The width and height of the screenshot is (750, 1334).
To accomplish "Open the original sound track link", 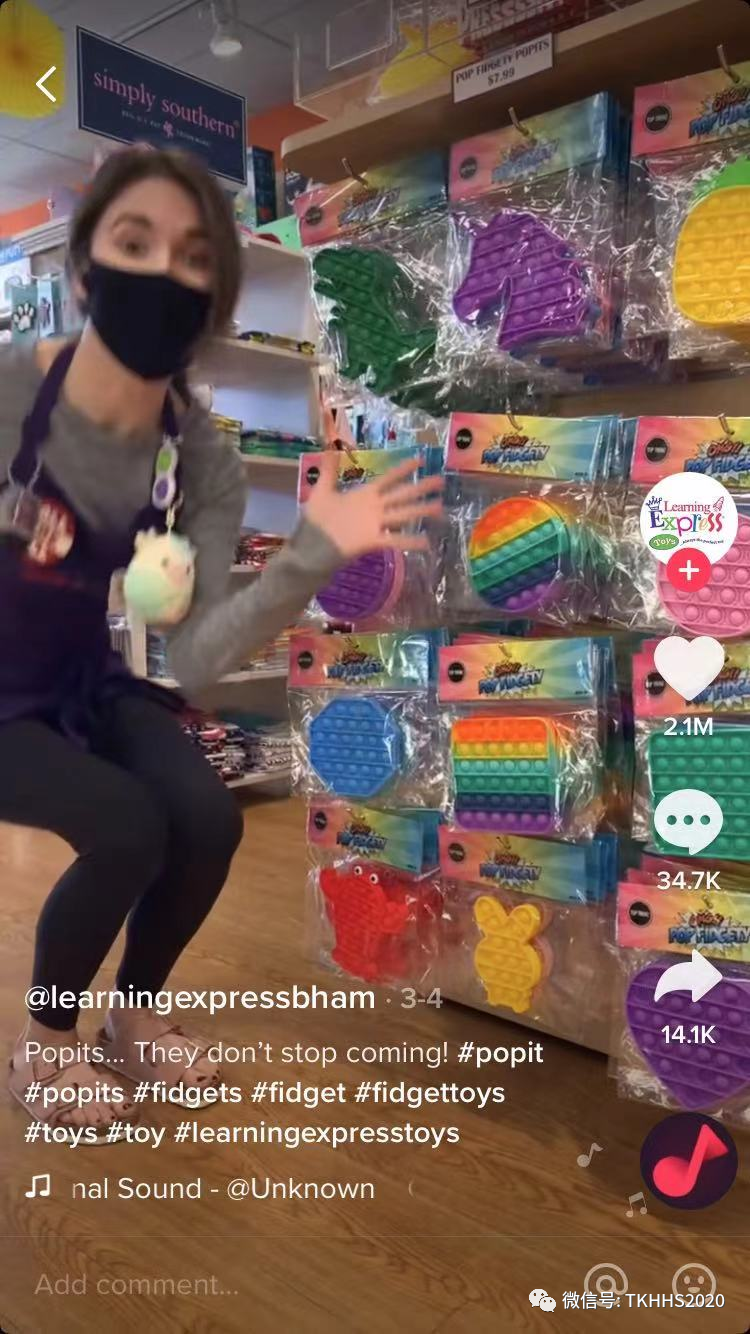I will click(222, 1188).
